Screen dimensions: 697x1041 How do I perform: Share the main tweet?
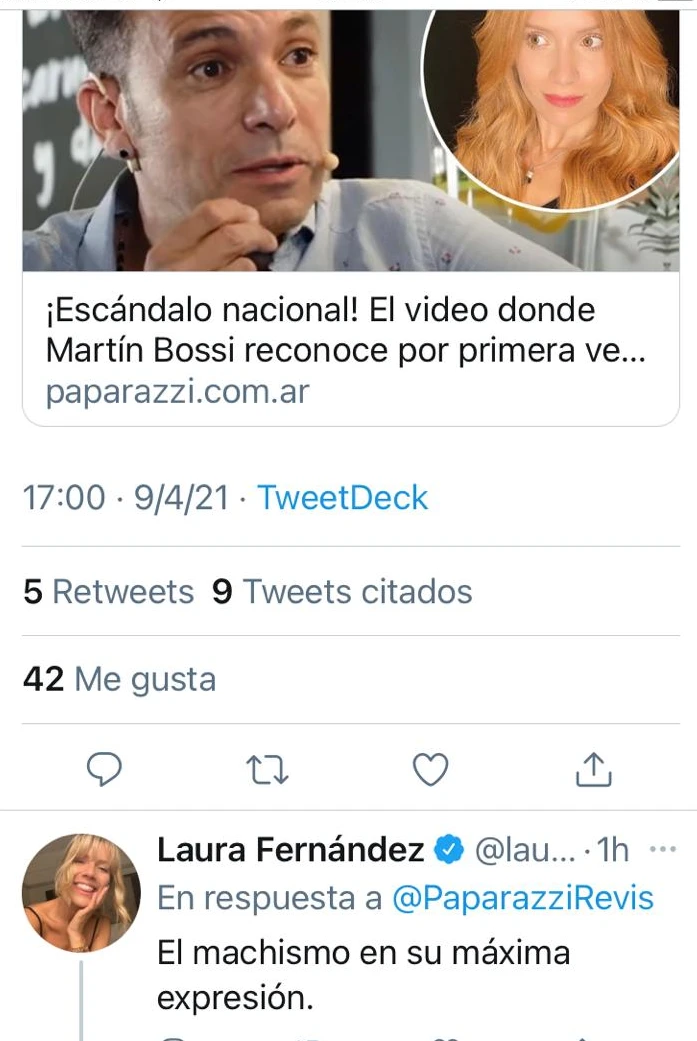click(593, 769)
